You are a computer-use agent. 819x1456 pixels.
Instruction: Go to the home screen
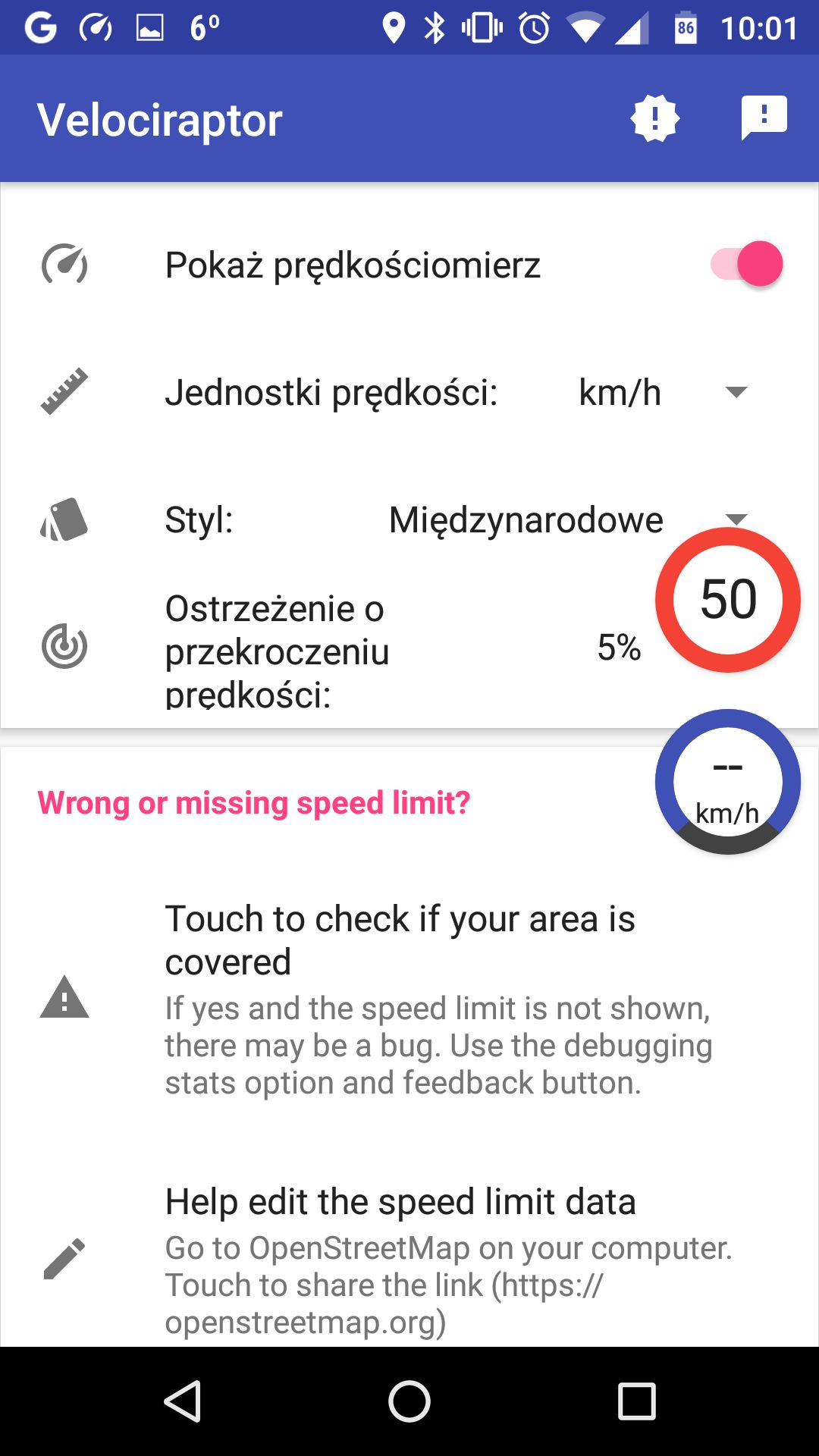pos(409,1401)
